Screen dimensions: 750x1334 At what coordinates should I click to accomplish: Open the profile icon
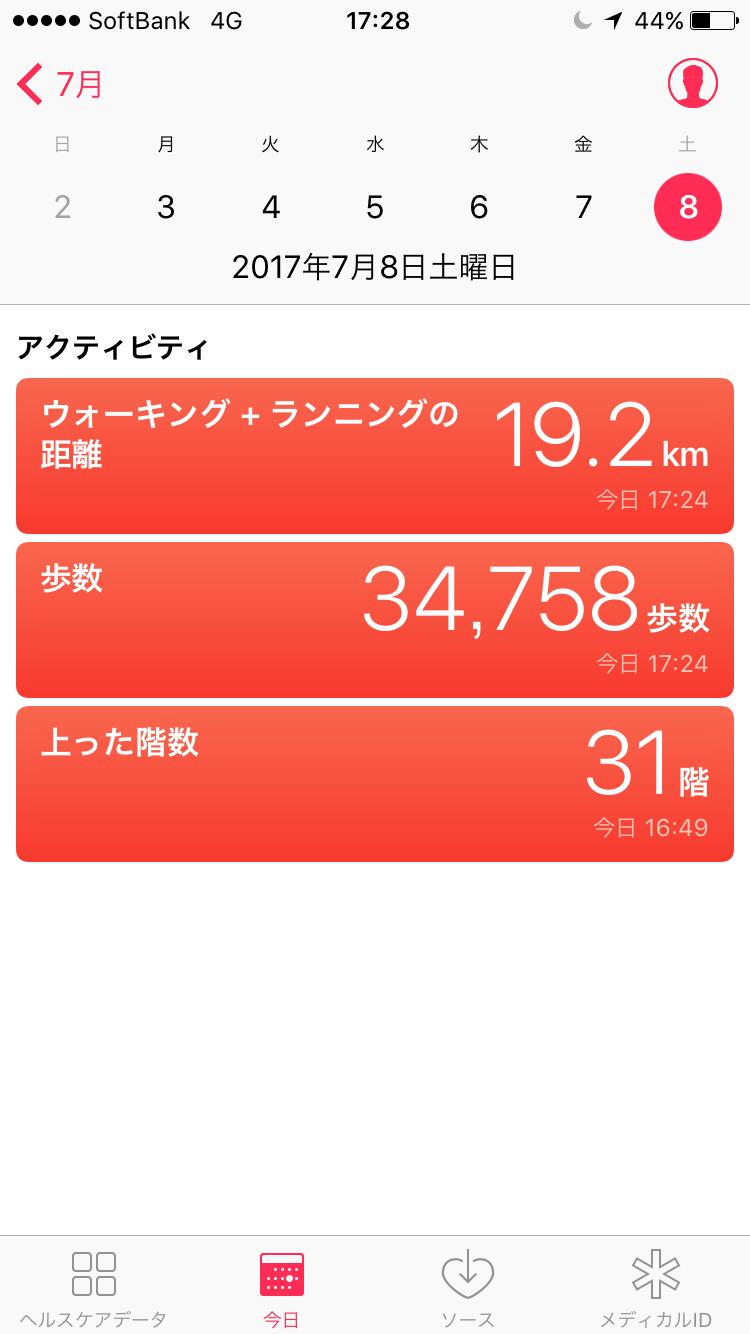tap(693, 83)
